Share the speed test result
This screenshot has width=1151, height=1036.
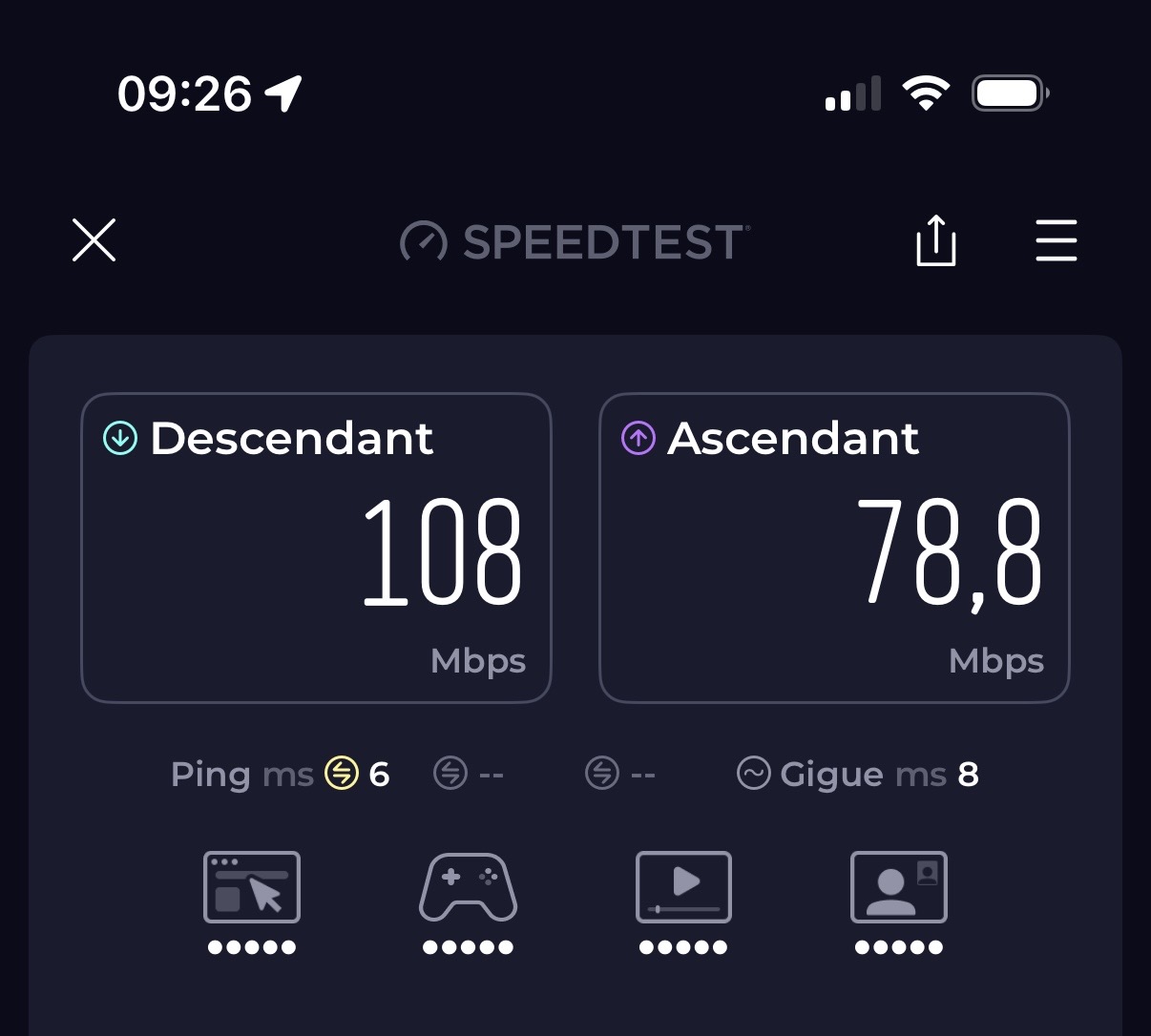click(935, 240)
